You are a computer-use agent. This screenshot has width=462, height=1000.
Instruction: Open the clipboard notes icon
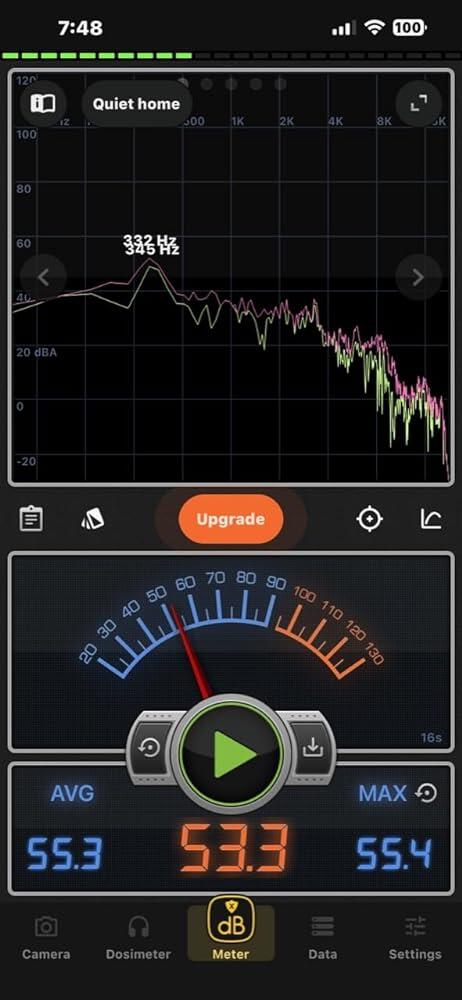coord(31,518)
